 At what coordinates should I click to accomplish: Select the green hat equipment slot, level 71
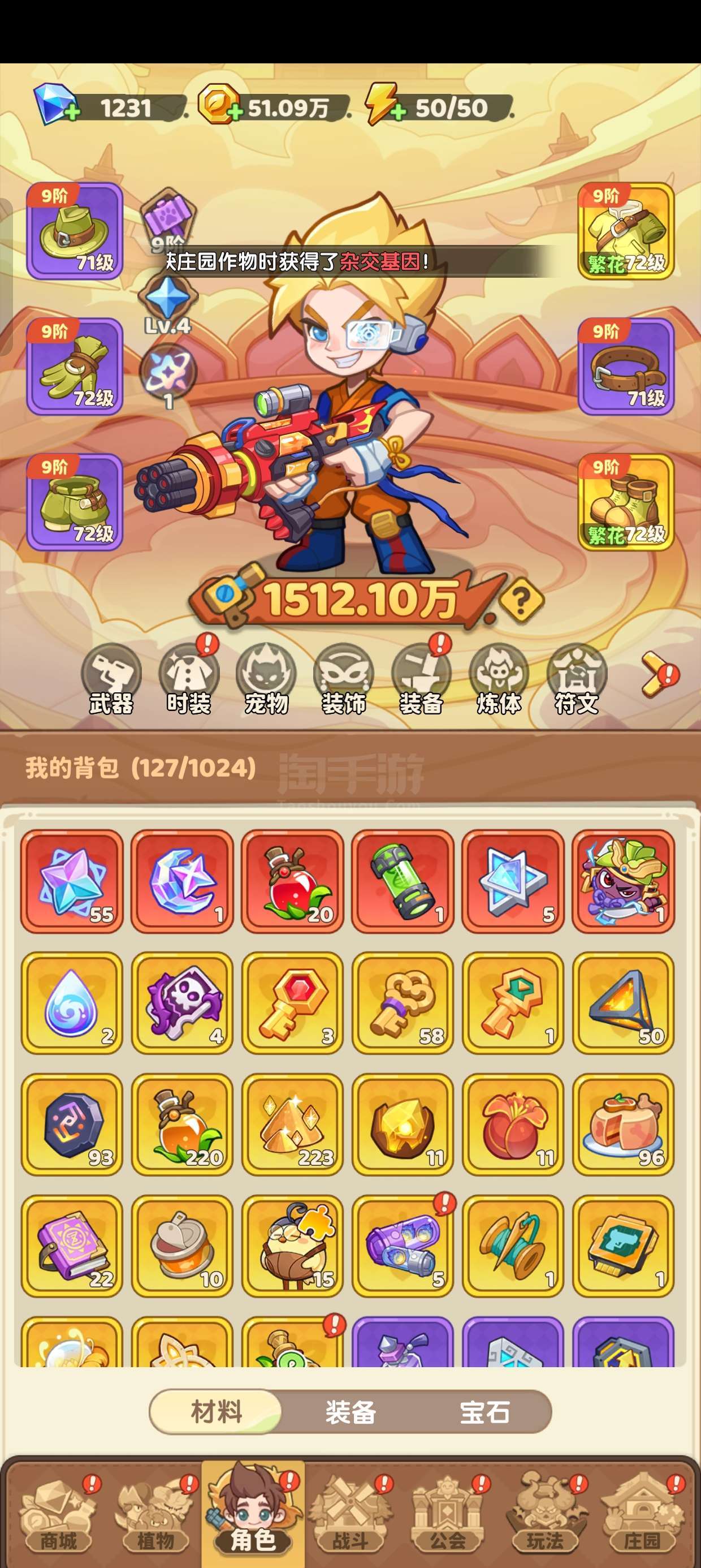75,231
